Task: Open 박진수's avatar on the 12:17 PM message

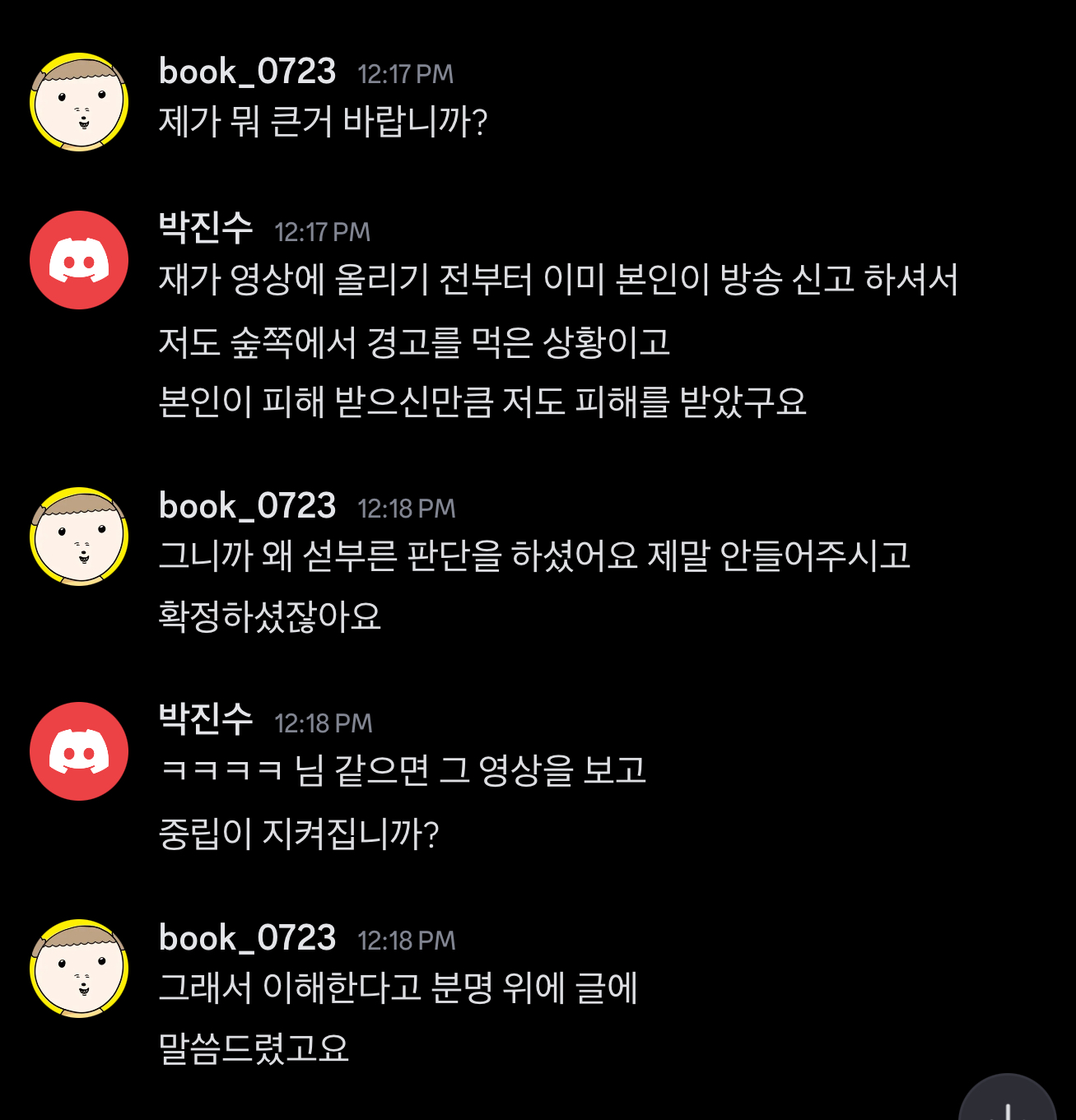Action: 79,260
